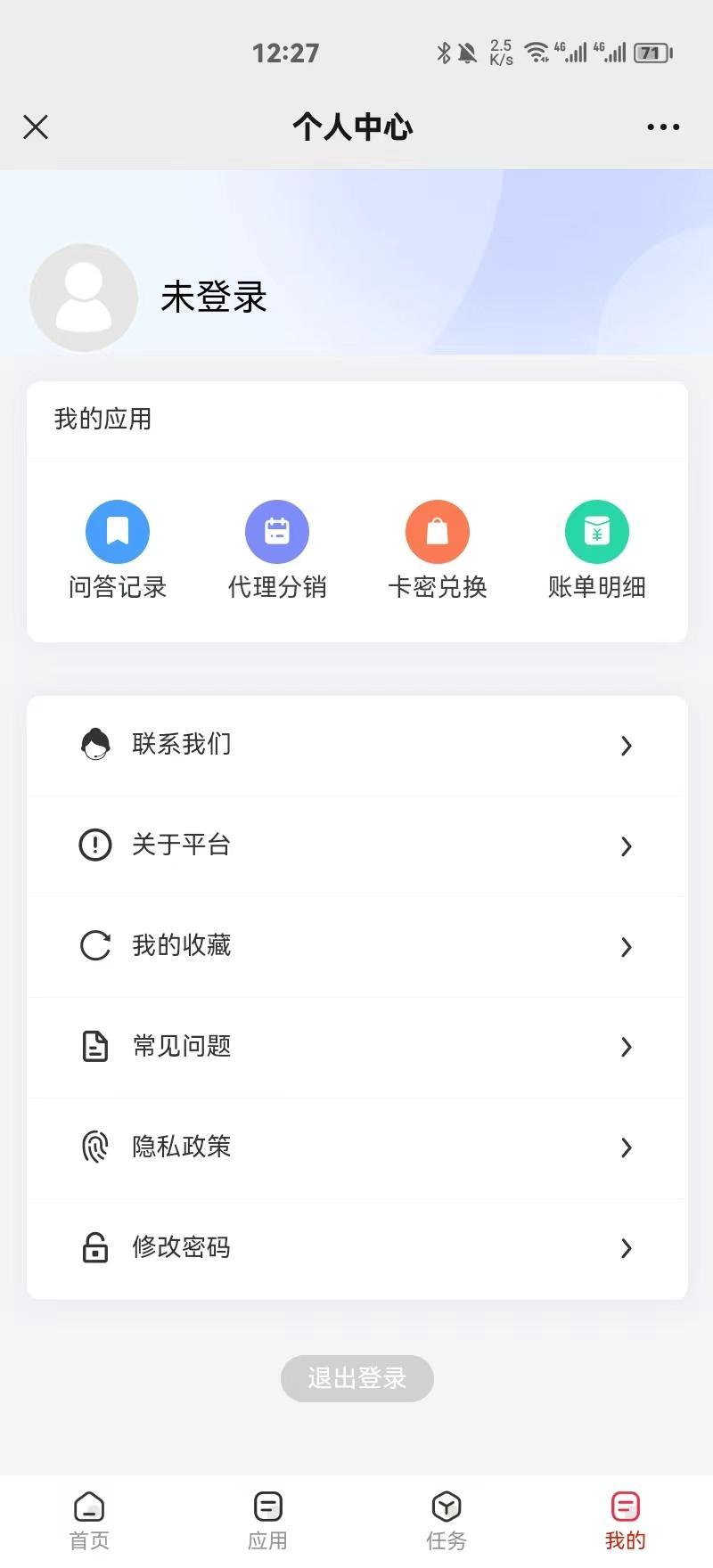
Task: Tap the 退出登录 button
Action: [357, 1378]
